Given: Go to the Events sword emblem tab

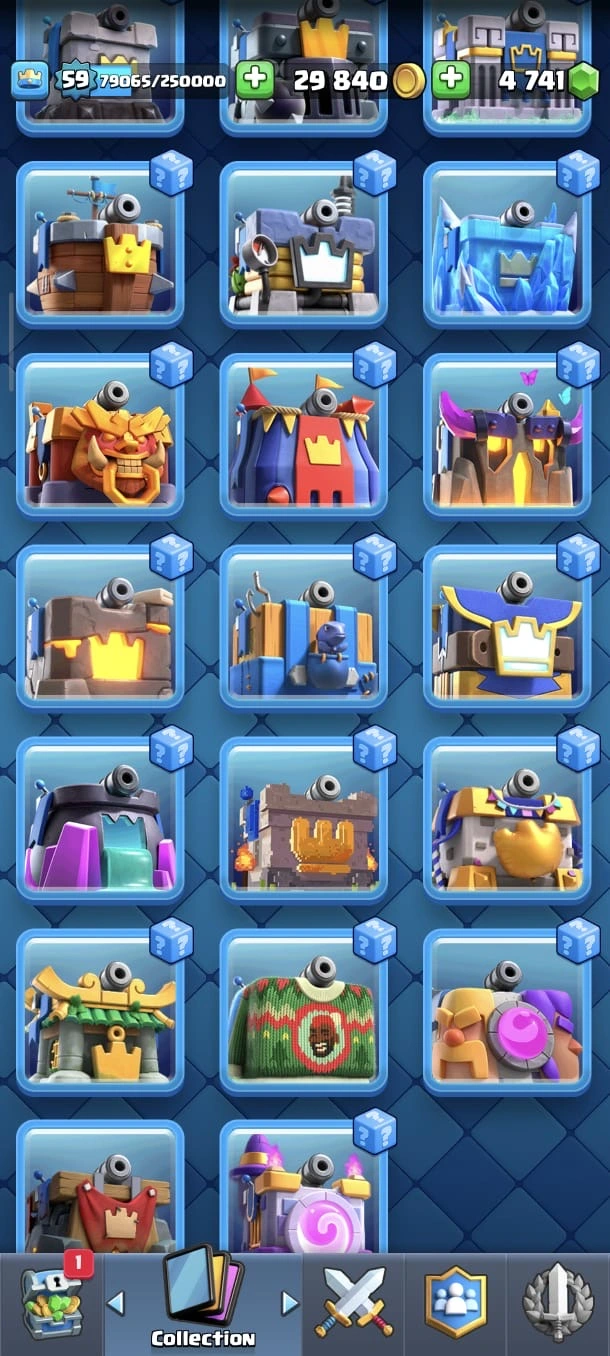Looking at the screenshot, I should coord(558,1302).
